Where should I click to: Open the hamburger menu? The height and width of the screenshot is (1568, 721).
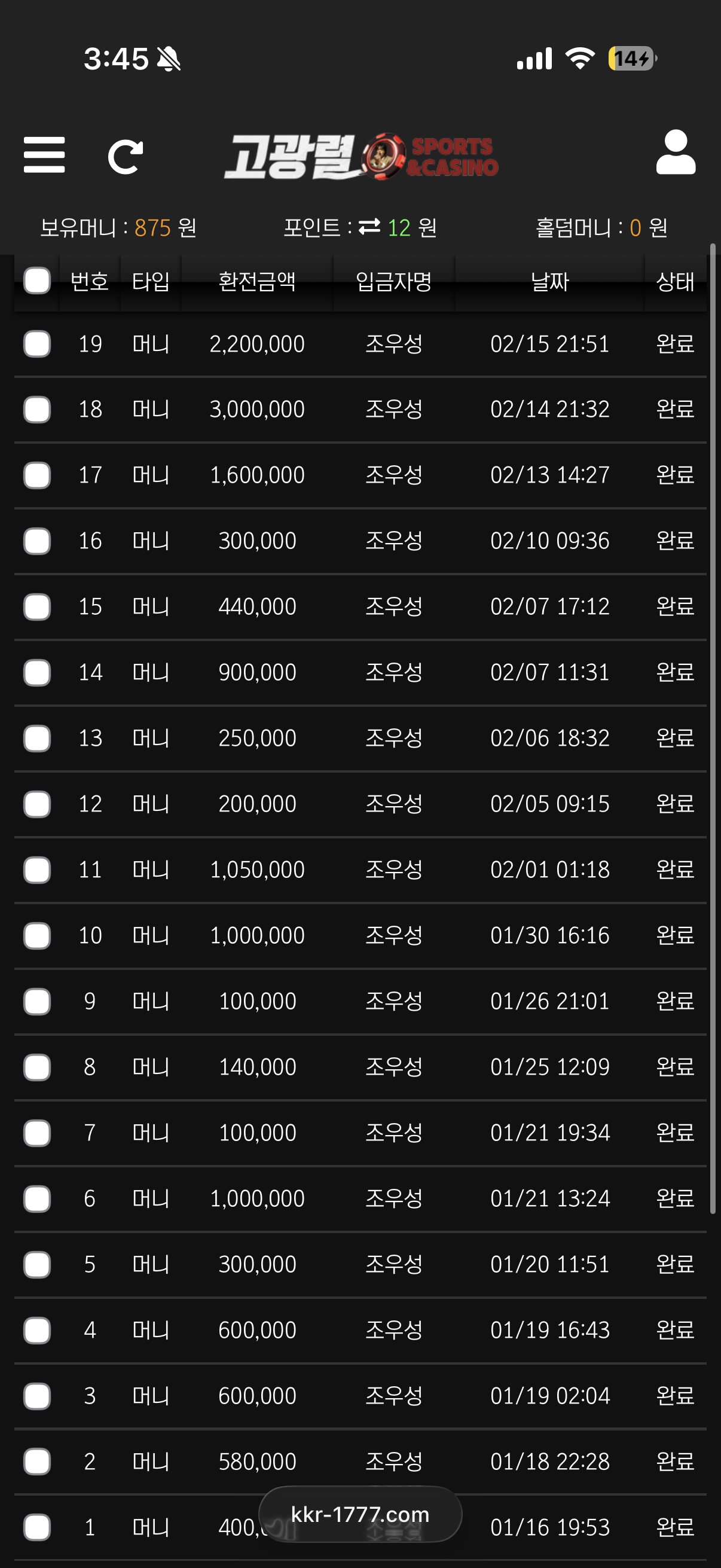[44, 155]
